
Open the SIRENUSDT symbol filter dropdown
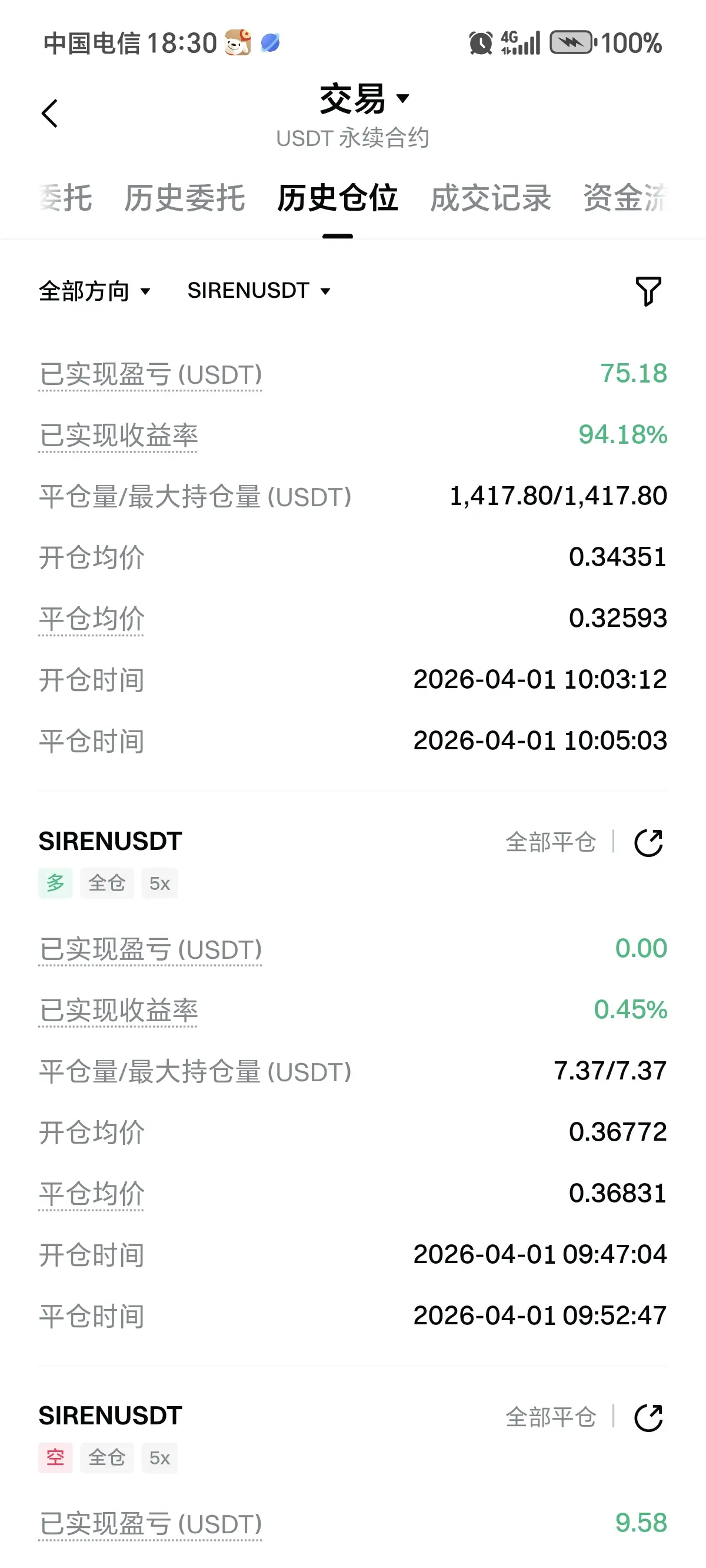point(259,291)
